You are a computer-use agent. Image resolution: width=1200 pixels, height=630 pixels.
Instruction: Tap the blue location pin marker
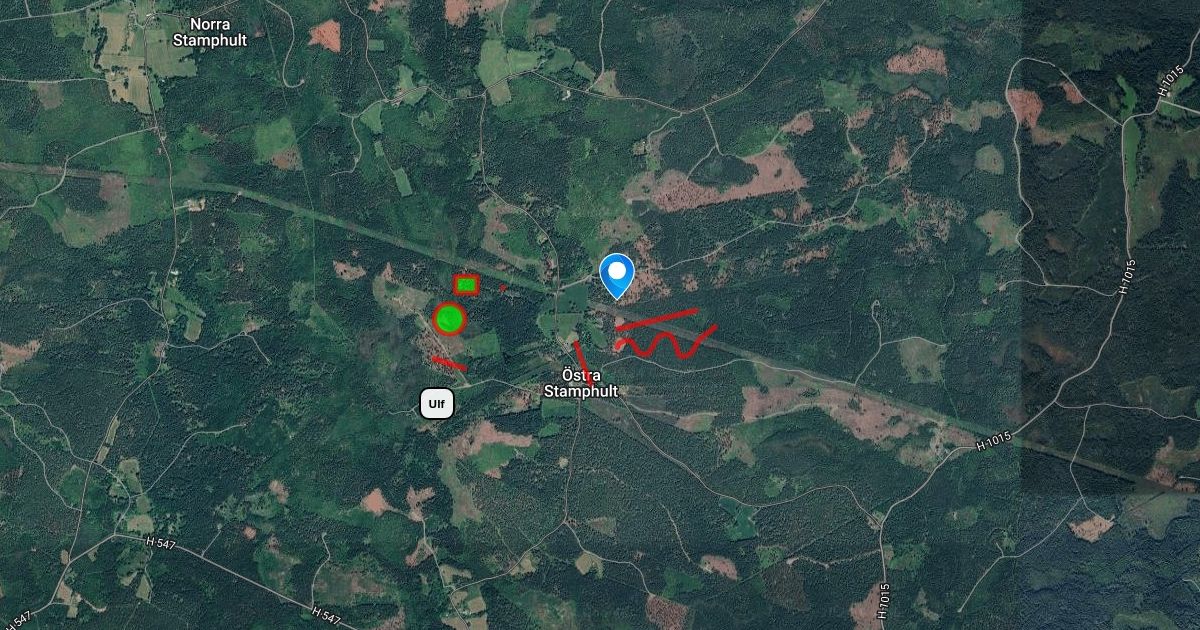click(617, 273)
